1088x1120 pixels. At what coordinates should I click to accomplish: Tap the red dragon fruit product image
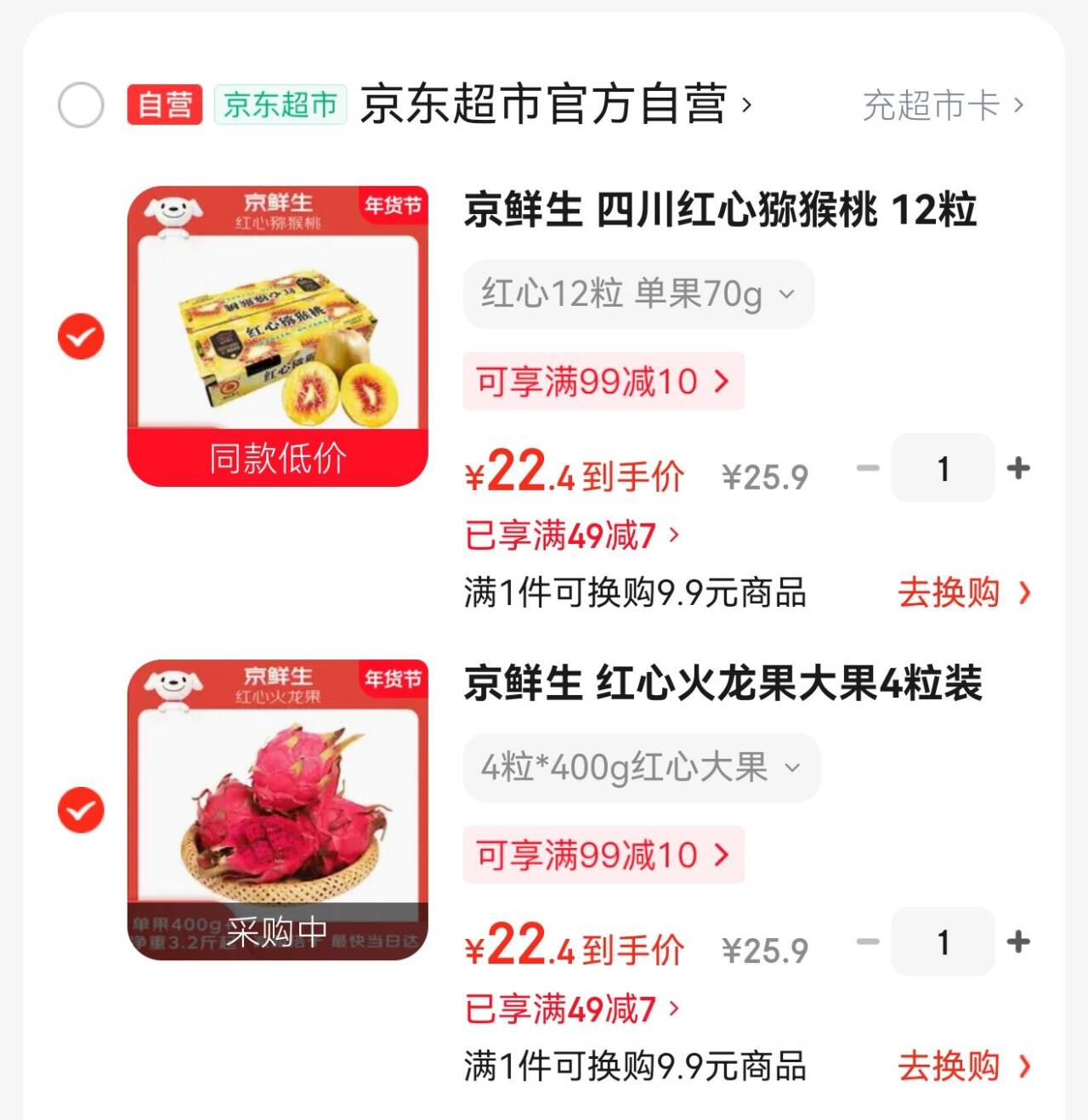[276, 807]
